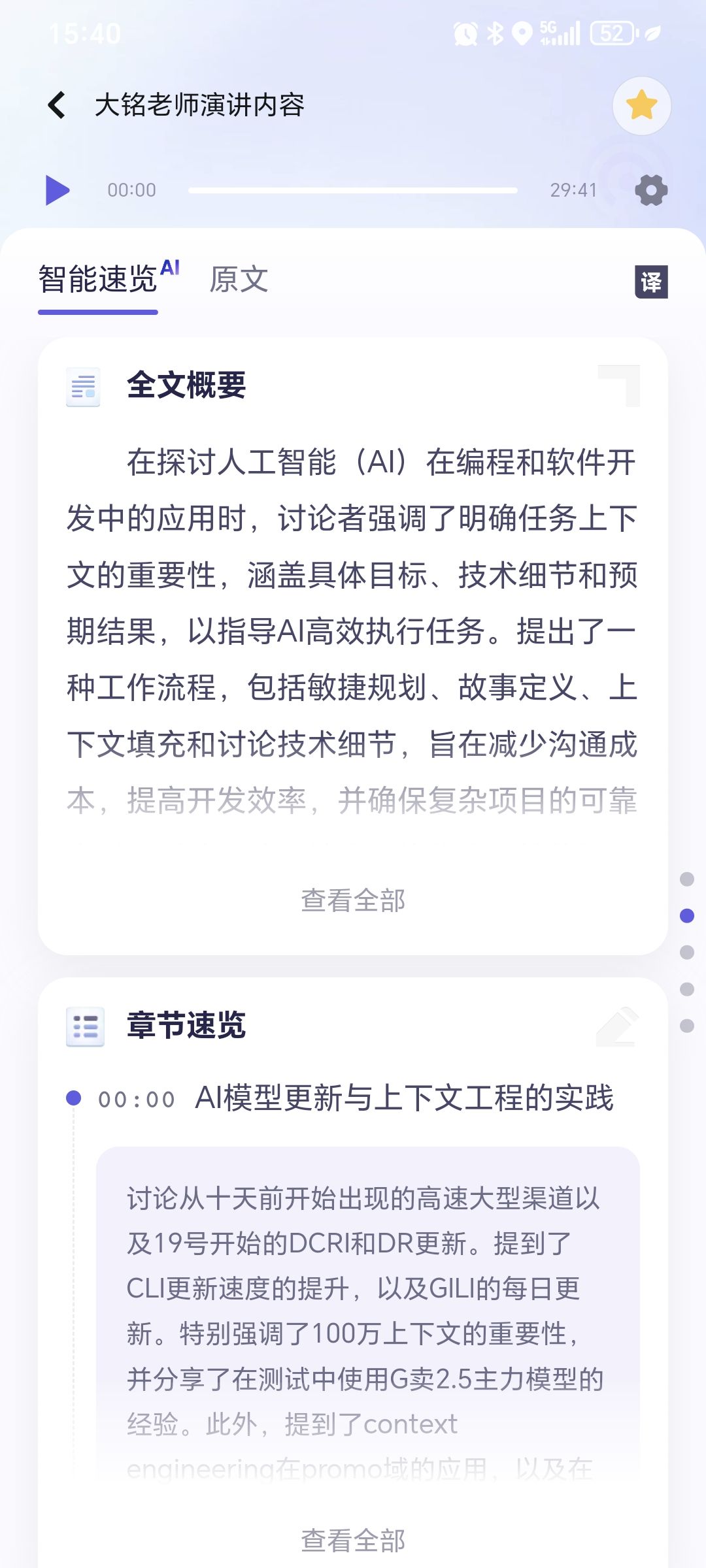The width and height of the screenshot is (706, 1568).
Task: Switch to the 原文 tab
Action: coord(239,280)
